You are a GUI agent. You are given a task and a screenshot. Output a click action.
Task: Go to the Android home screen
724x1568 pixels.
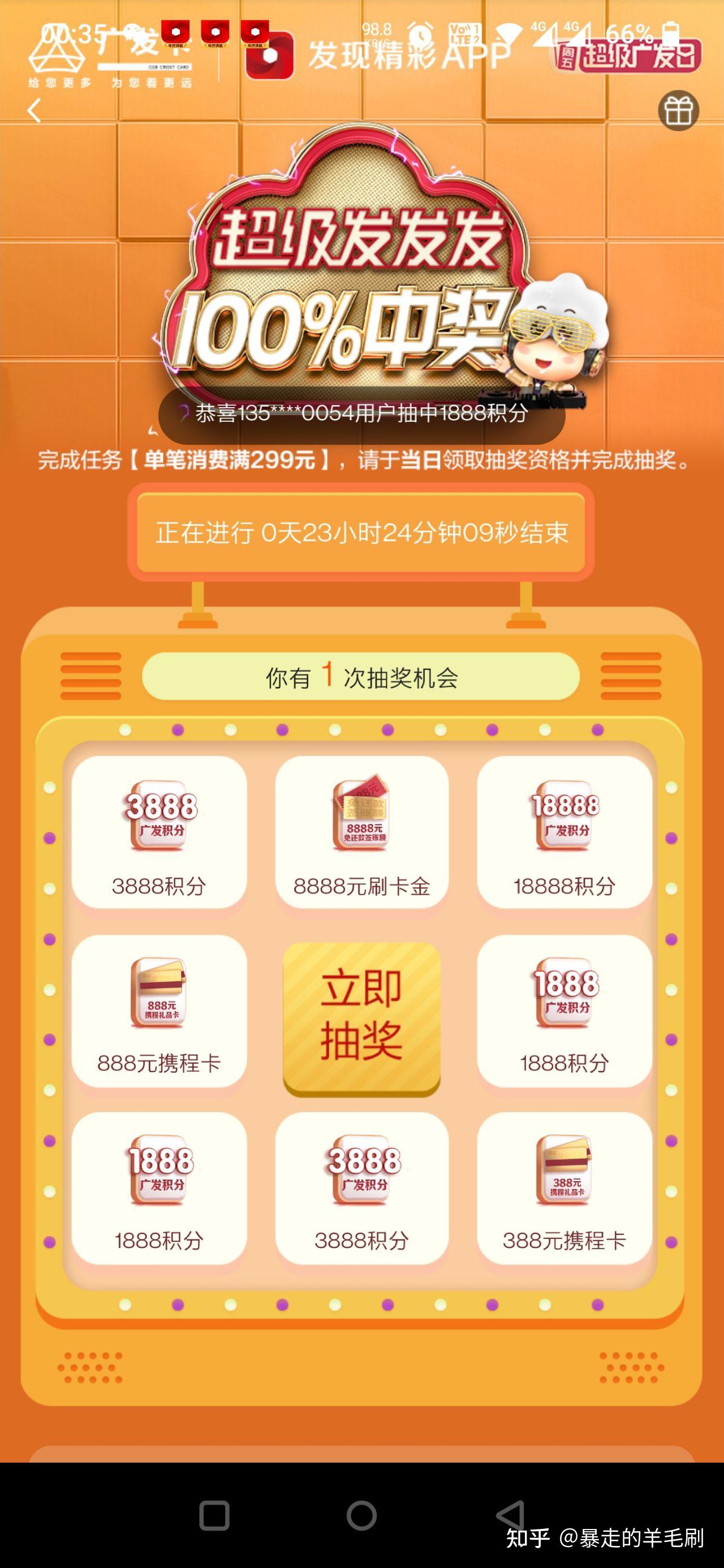click(x=361, y=1515)
